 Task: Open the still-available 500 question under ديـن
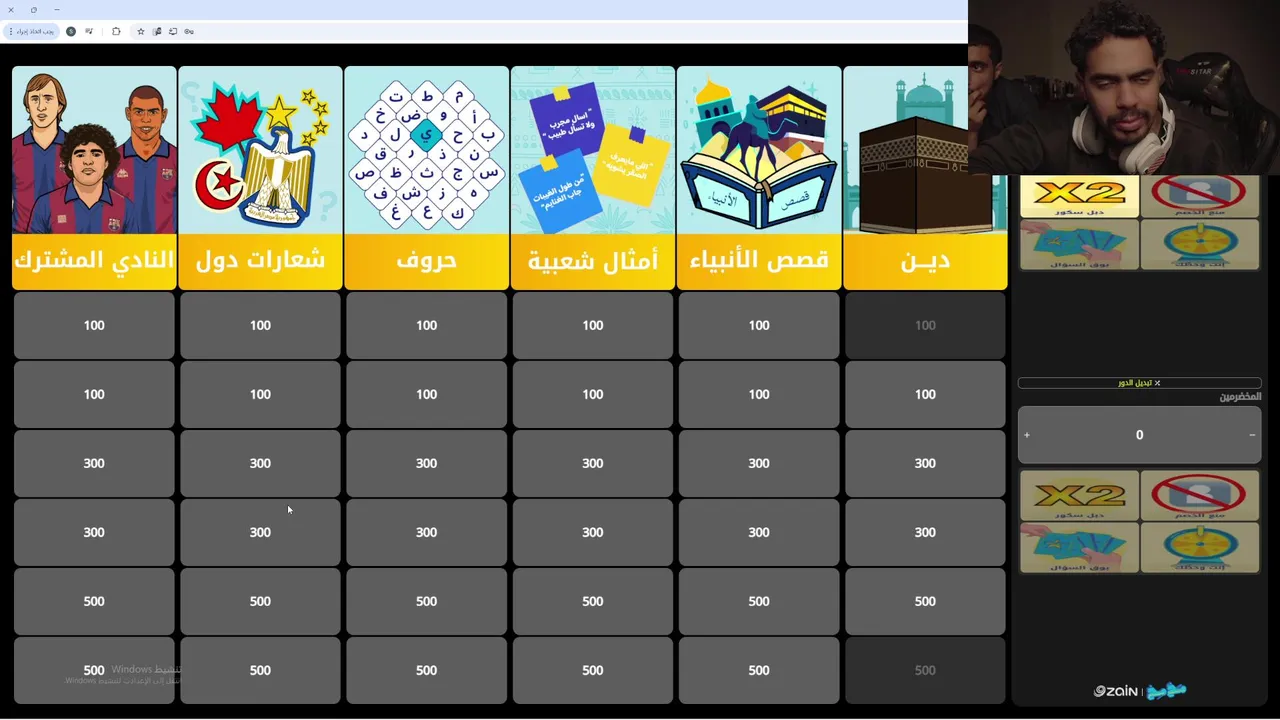click(x=925, y=601)
